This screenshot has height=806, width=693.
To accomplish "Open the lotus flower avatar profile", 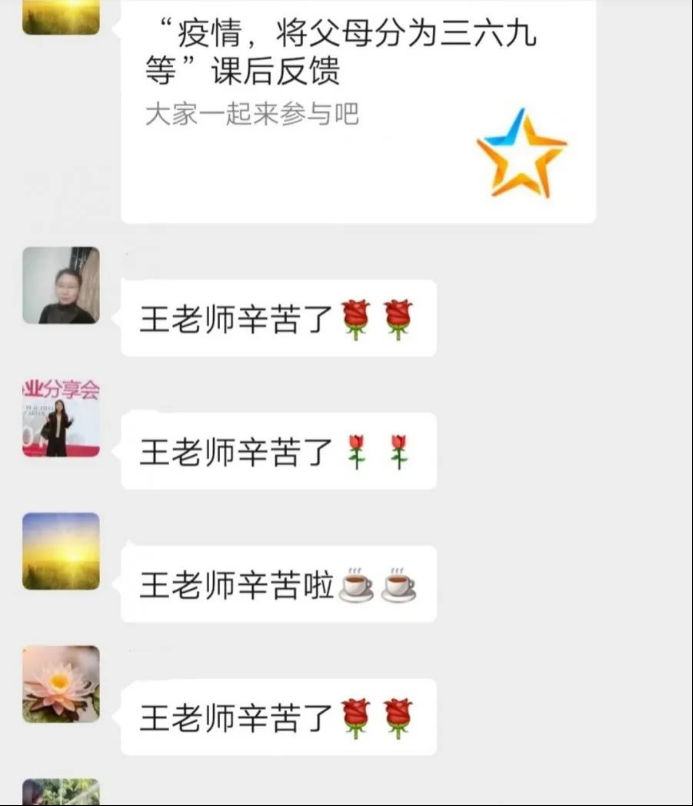I will pos(61,684).
